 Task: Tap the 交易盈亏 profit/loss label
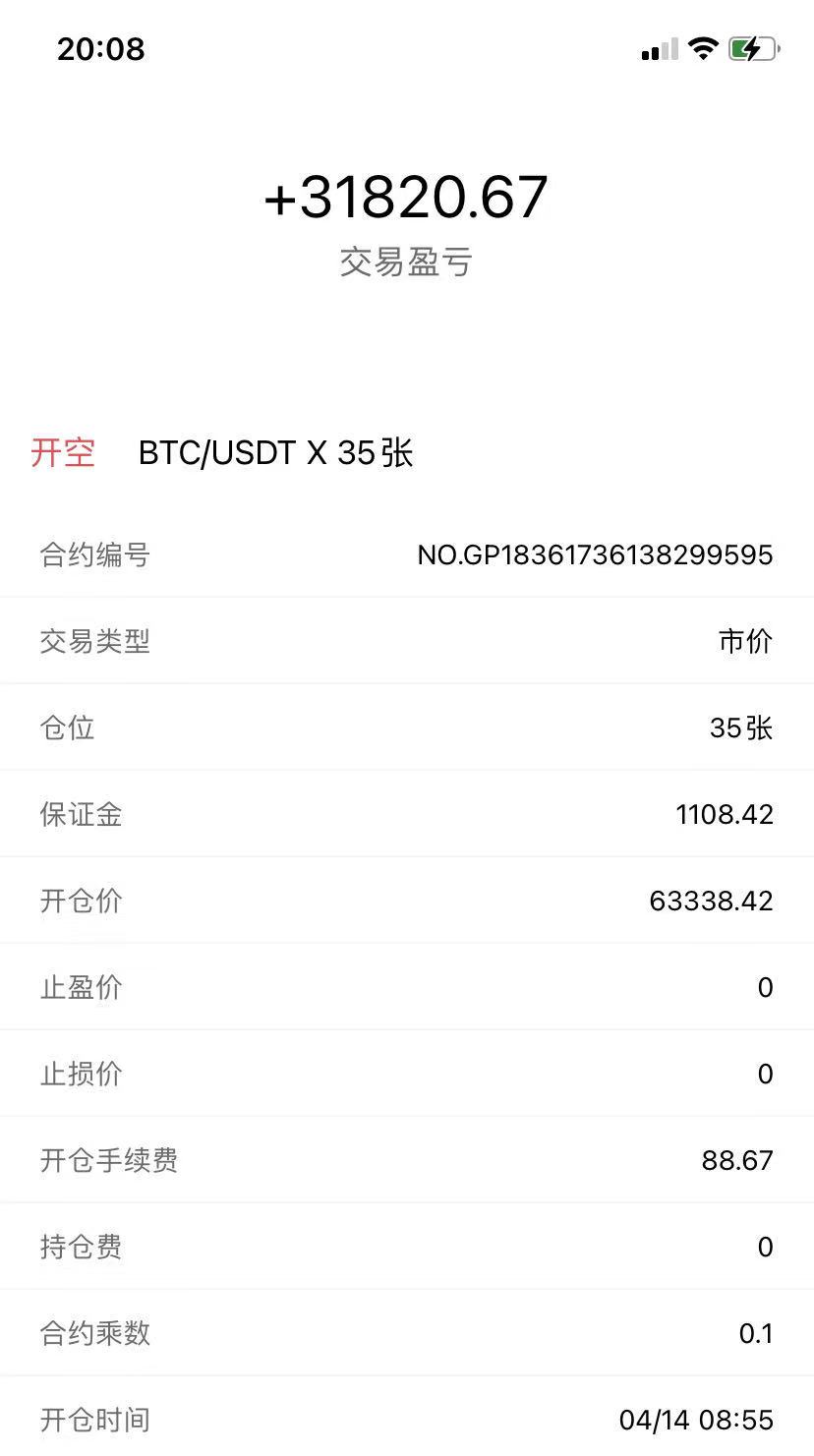(x=407, y=262)
